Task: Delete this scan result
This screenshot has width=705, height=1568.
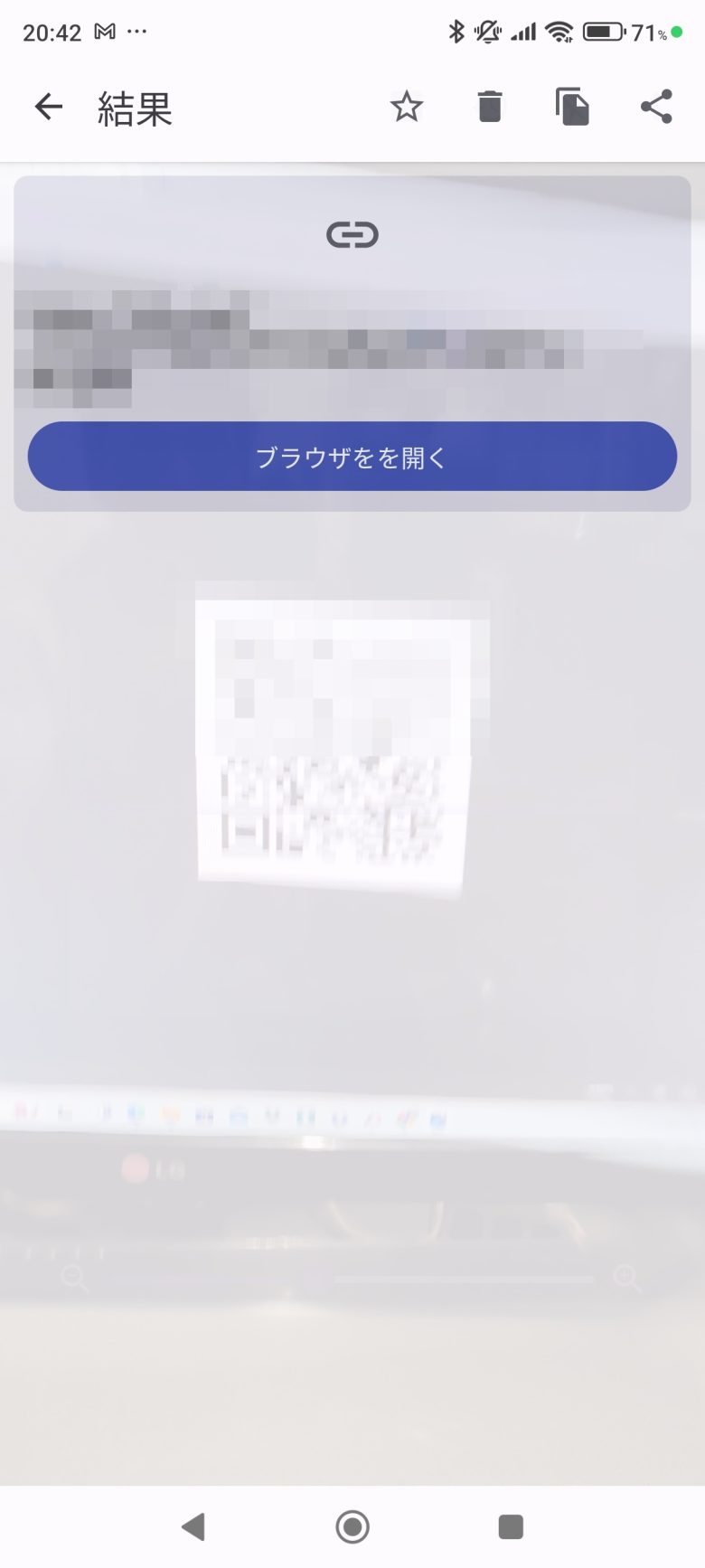Action: [x=490, y=107]
